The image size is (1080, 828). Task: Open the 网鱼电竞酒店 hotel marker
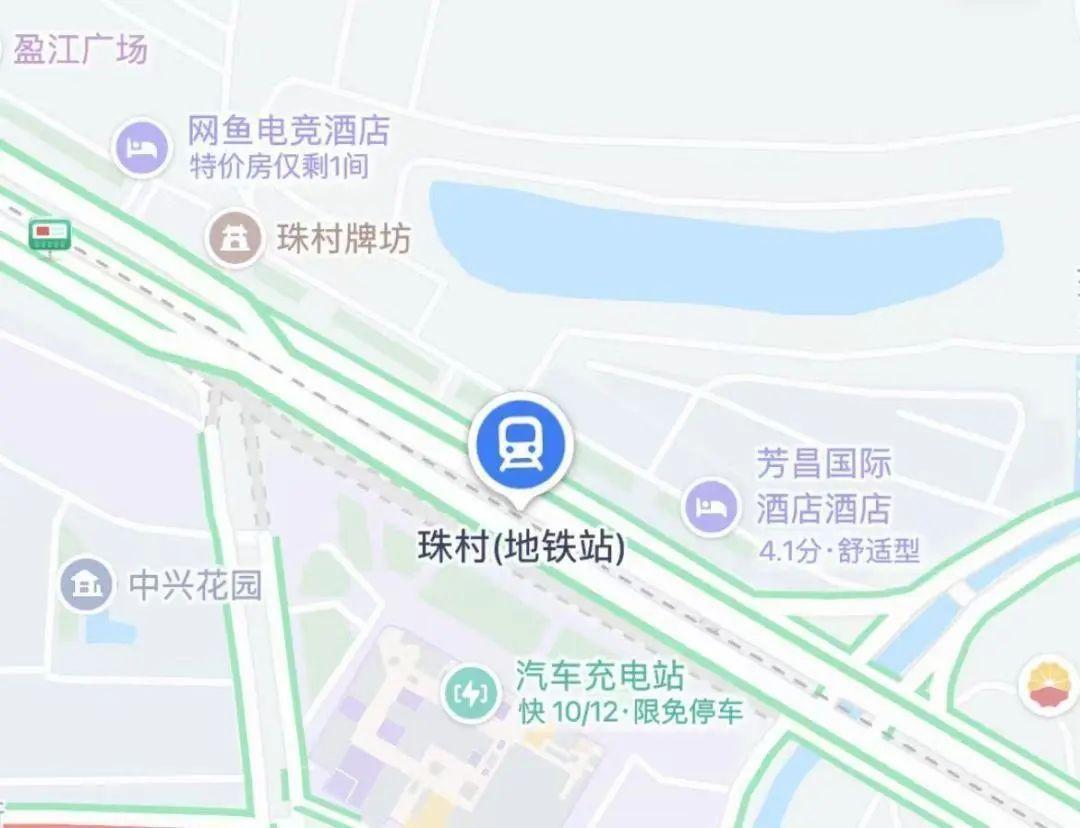[143, 147]
